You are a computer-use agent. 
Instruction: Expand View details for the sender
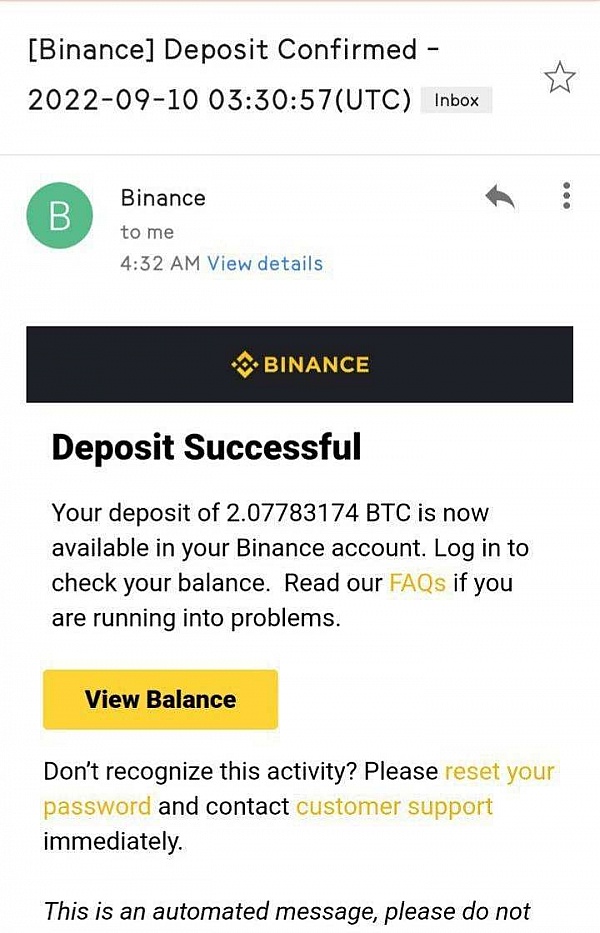[x=265, y=264]
